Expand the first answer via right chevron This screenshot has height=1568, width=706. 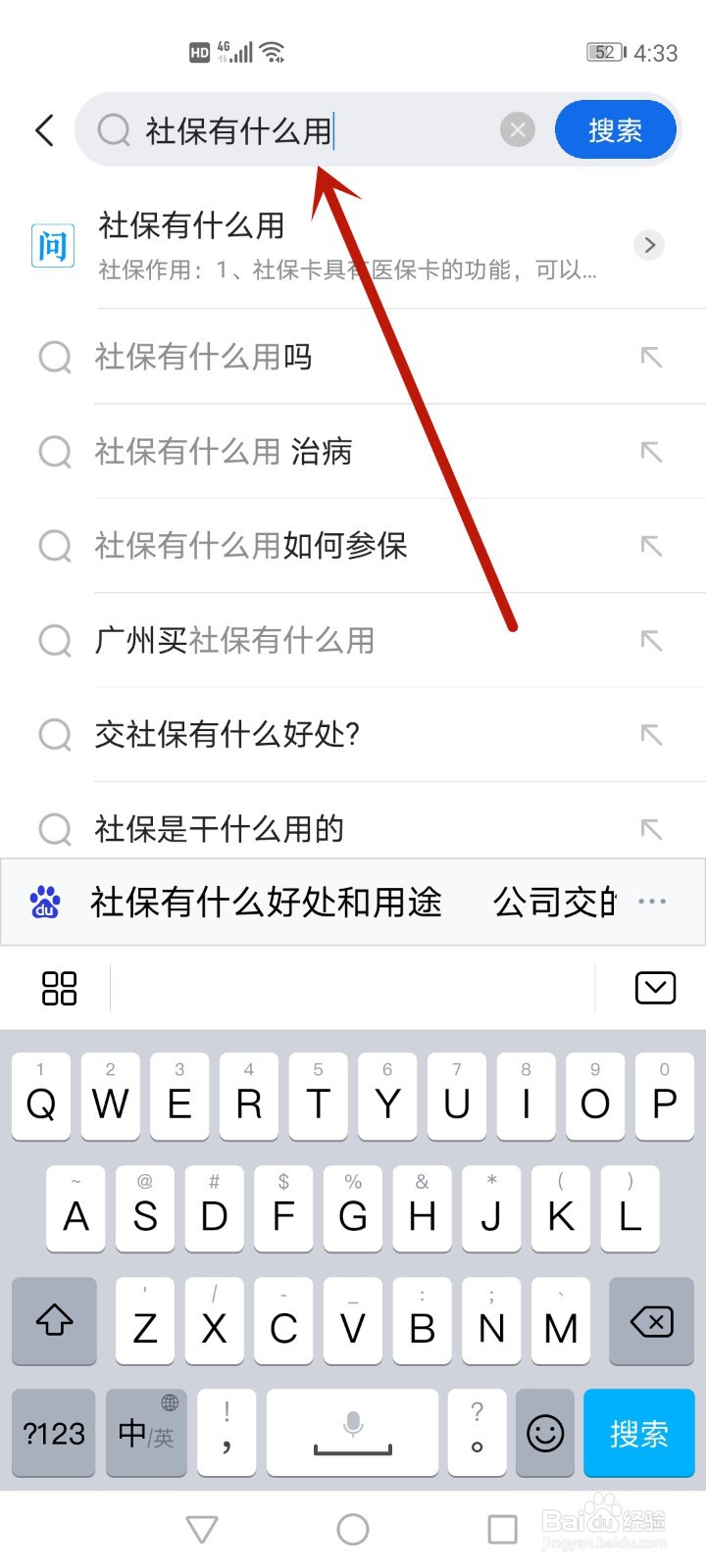(648, 245)
